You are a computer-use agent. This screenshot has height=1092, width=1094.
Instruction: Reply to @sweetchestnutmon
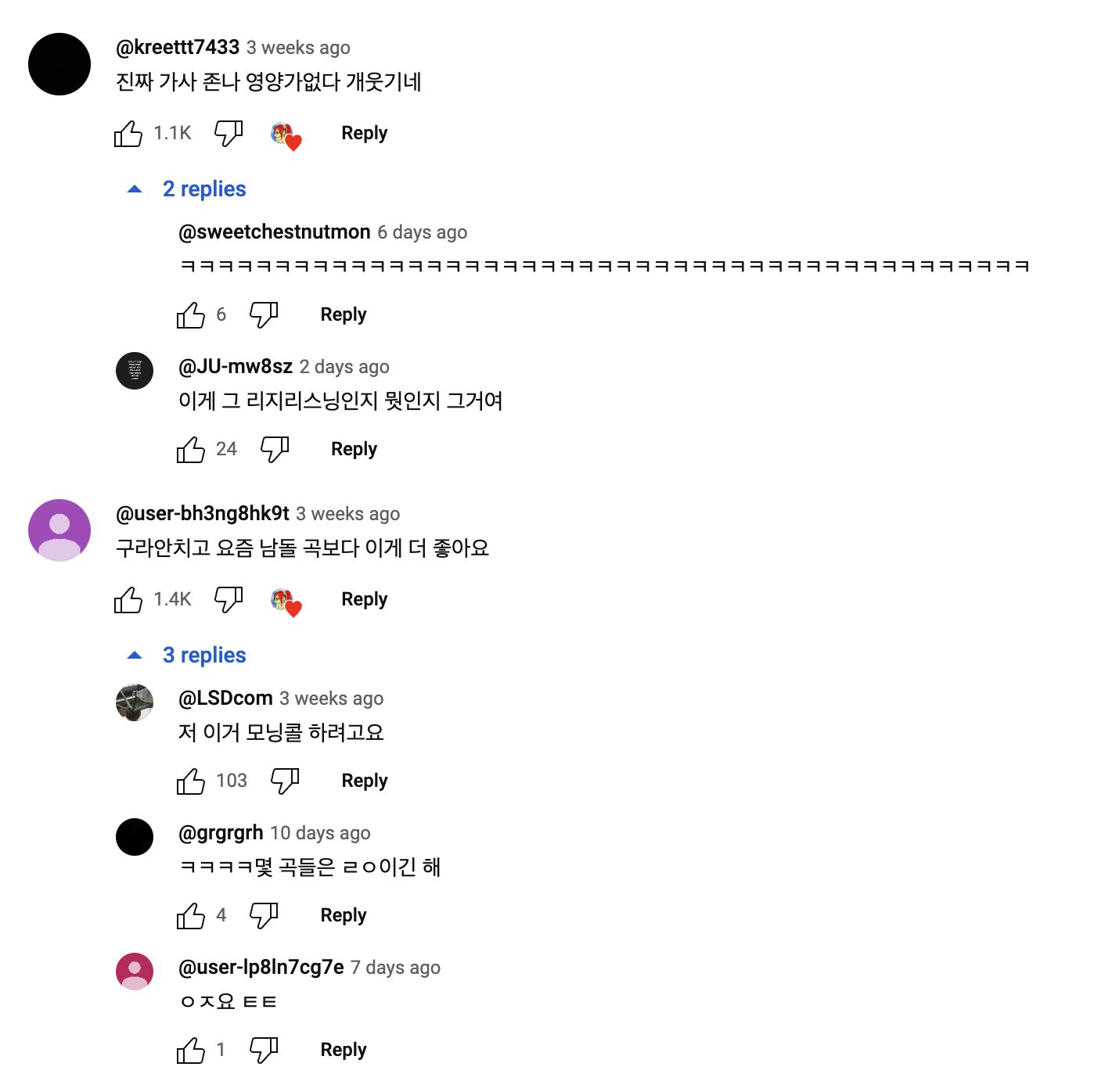(343, 314)
